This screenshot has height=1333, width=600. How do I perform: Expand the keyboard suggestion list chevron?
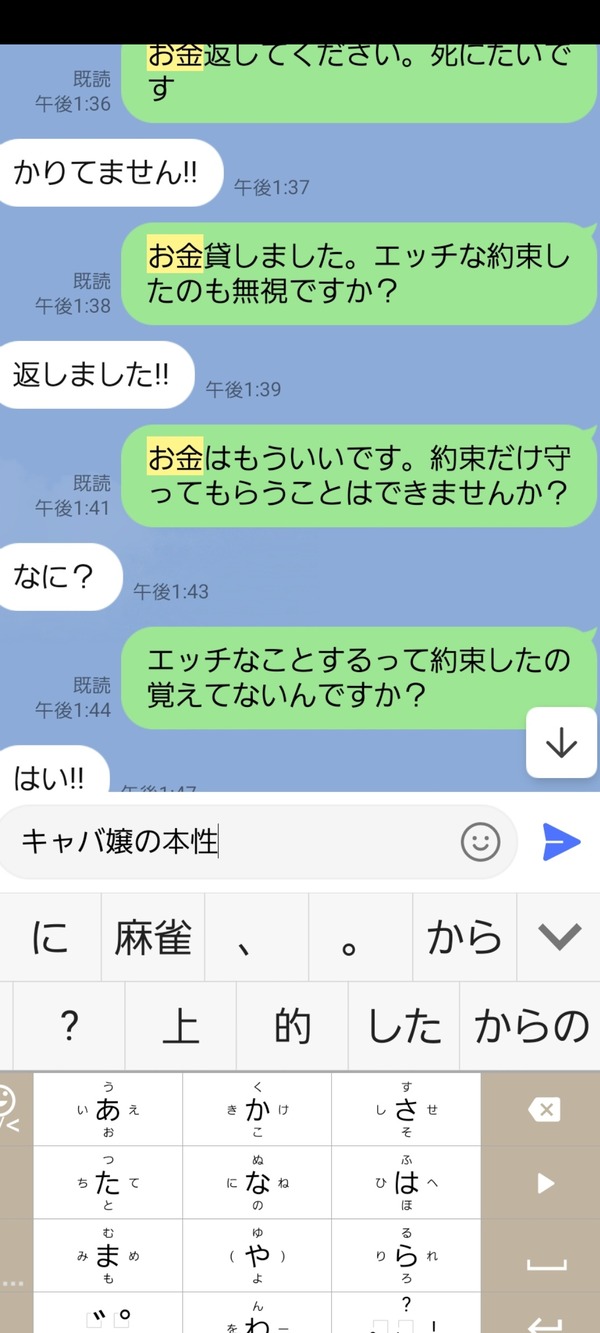click(x=559, y=938)
